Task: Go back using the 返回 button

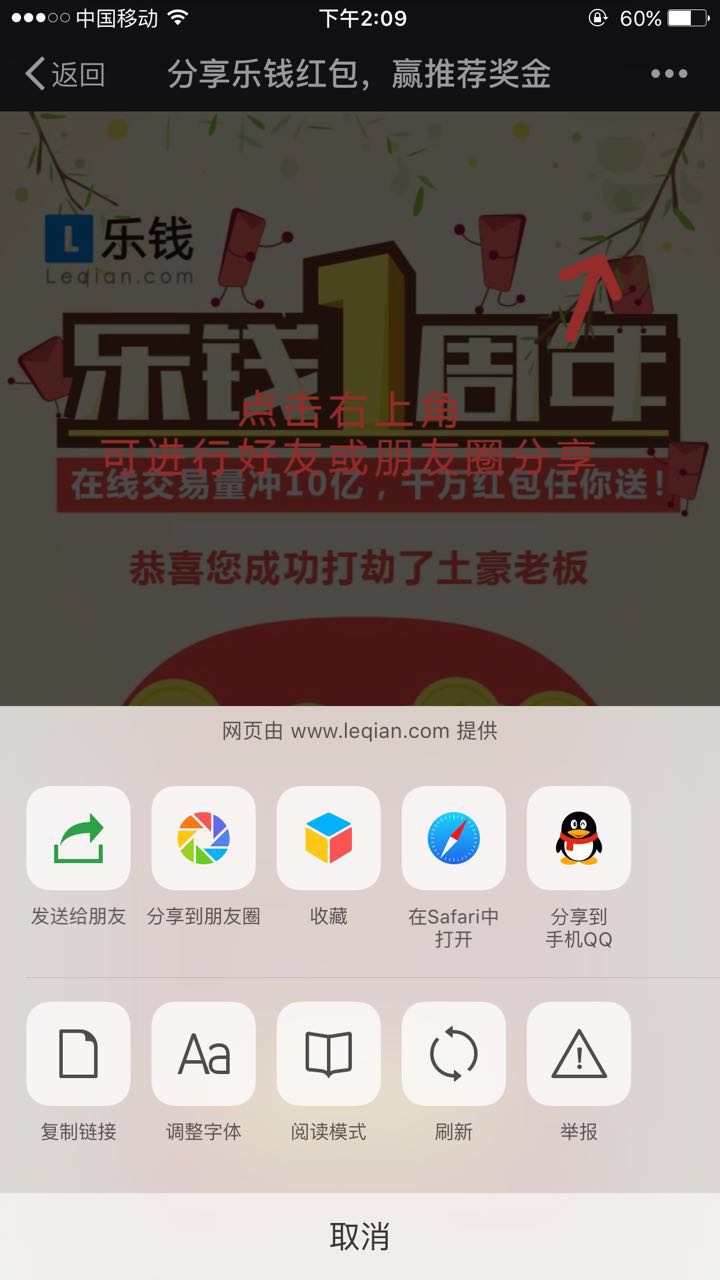Action: (x=65, y=74)
